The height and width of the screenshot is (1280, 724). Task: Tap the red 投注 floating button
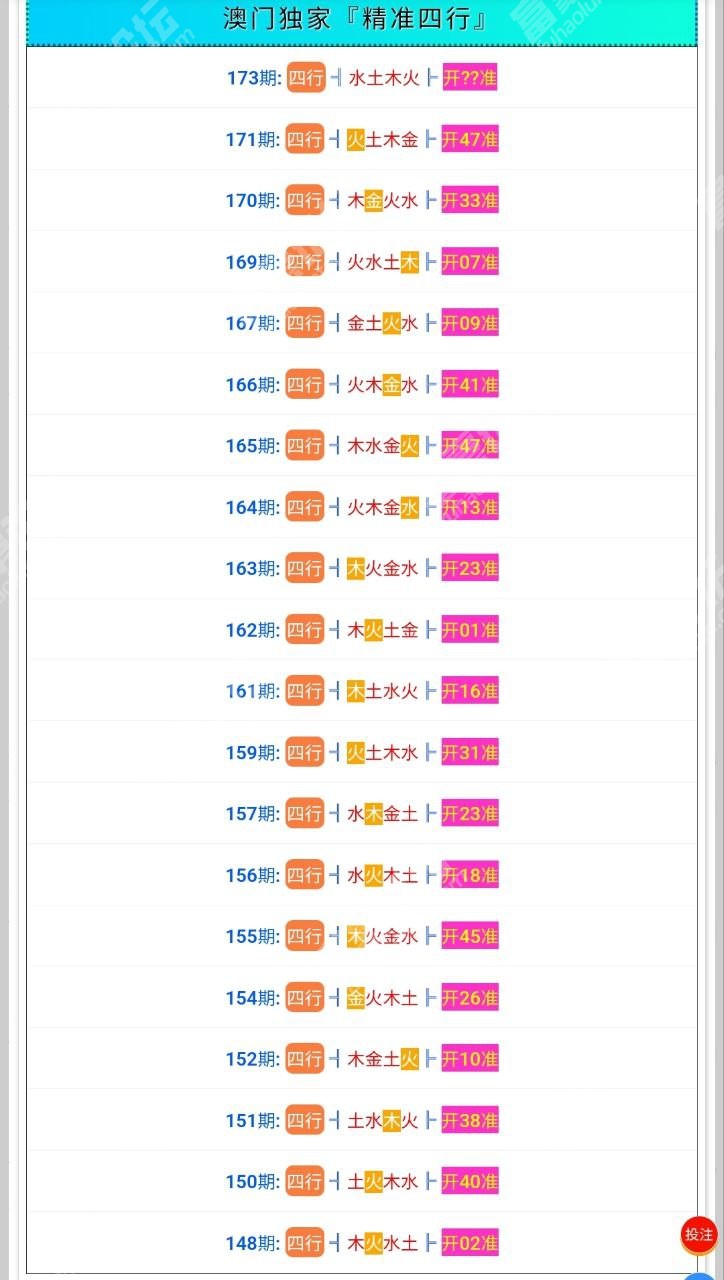tap(699, 1234)
